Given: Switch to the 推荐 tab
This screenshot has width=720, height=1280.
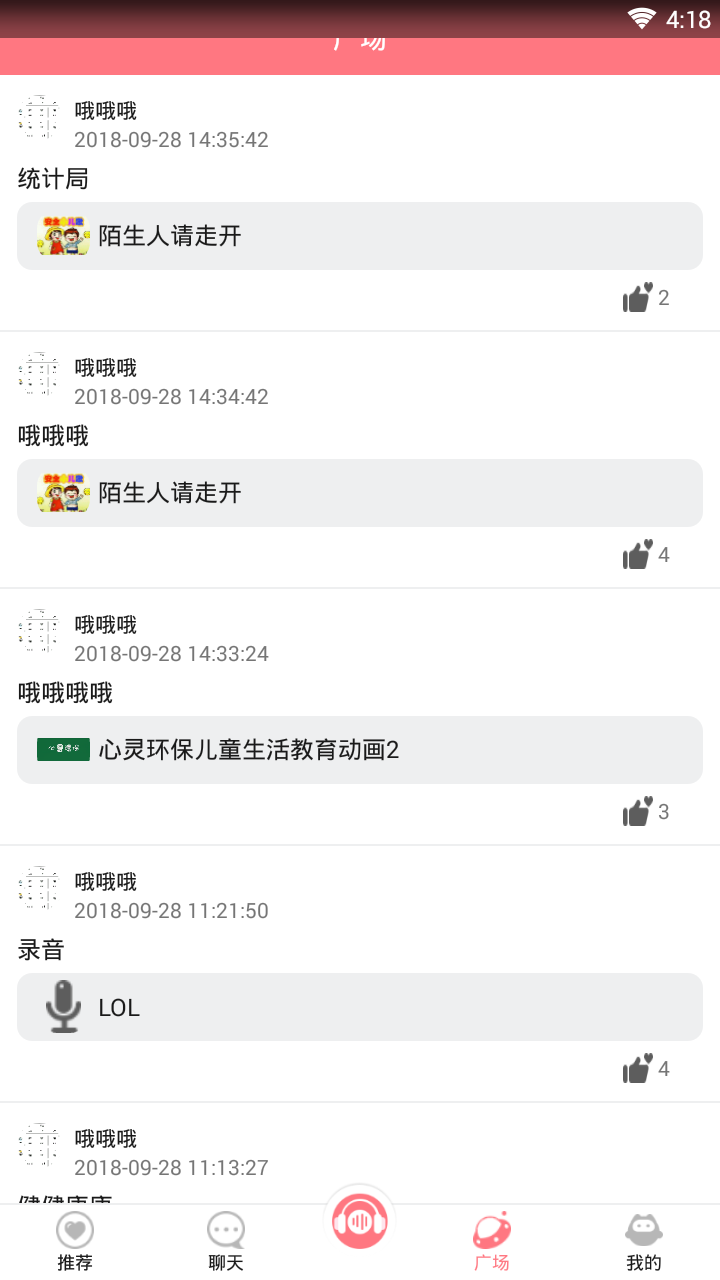Looking at the screenshot, I should point(75,1242).
